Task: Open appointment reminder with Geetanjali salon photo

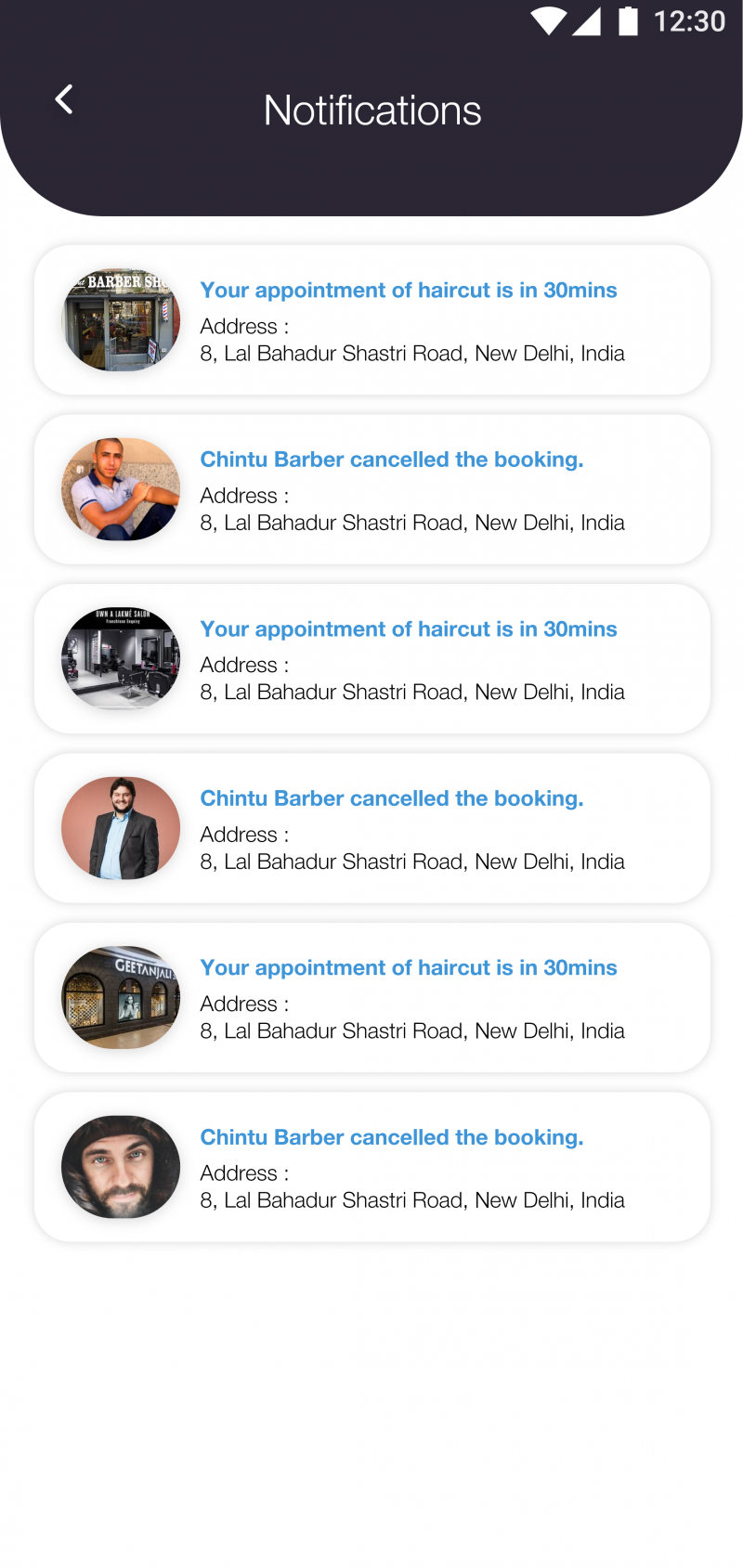Action: (x=371, y=998)
